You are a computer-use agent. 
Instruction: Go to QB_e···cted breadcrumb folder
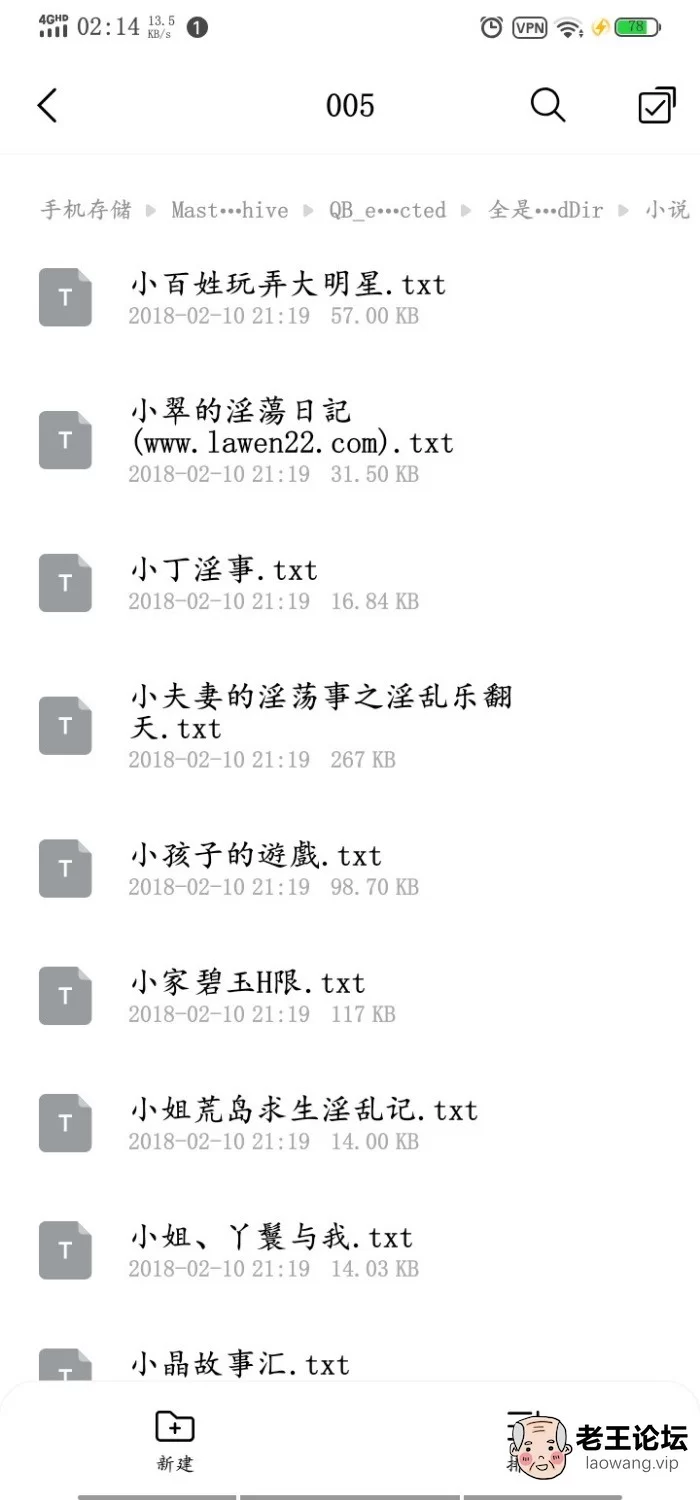[388, 210]
